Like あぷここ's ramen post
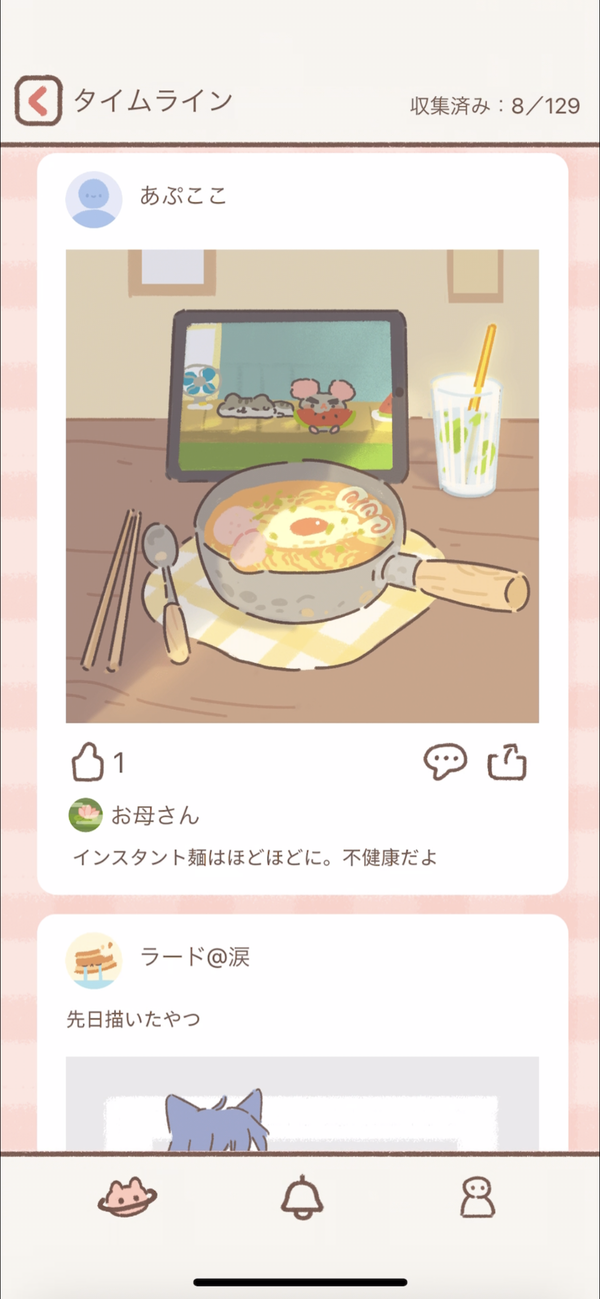The image size is (600, 1299). tap(87, 763)
